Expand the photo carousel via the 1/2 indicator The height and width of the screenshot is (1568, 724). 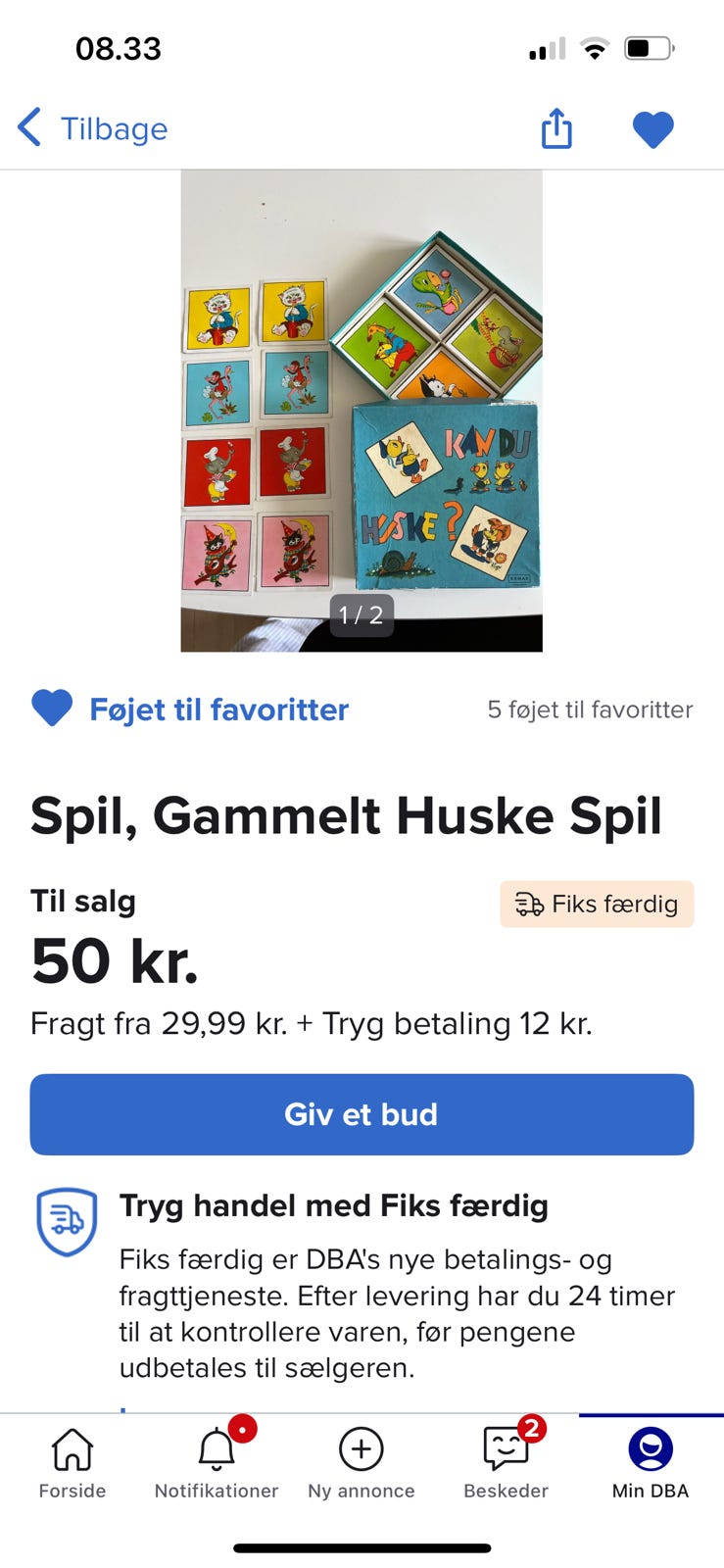click(x=362, y=615)
